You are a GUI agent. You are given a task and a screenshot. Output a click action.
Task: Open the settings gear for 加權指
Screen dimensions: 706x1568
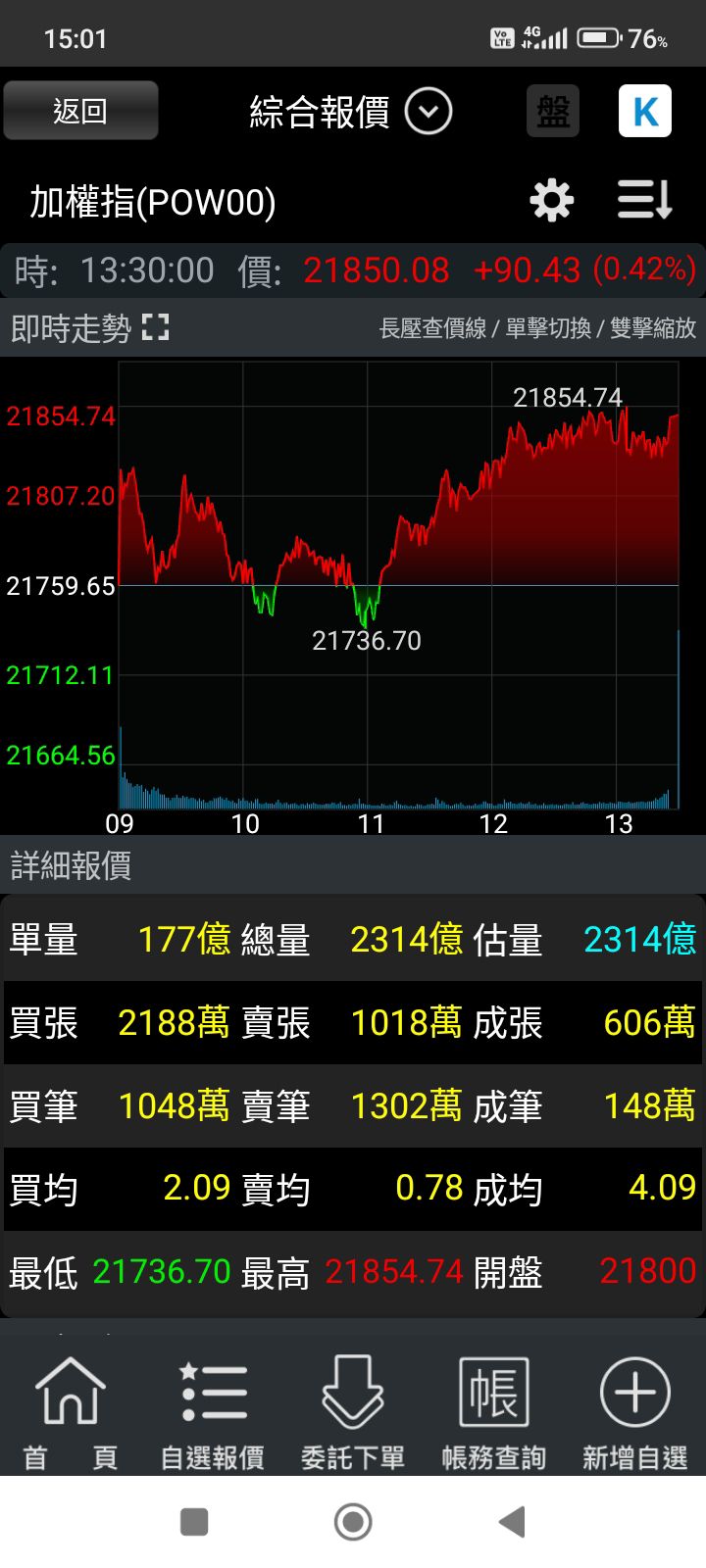coord(550,200)
